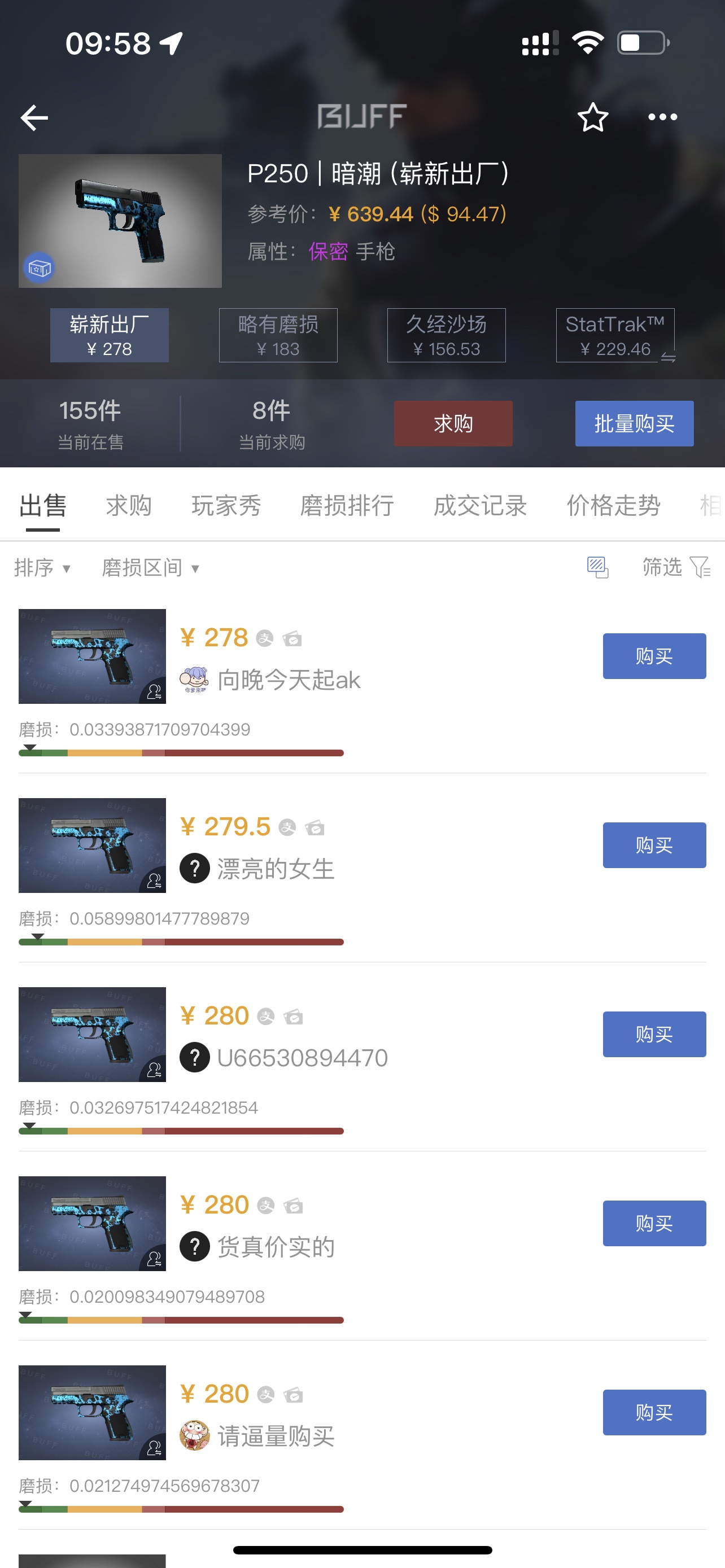Buy the ¥278 listing from 向晚今天起ak
The height and width of the screenshot is (1568, 725).
[x=654, y=656]
